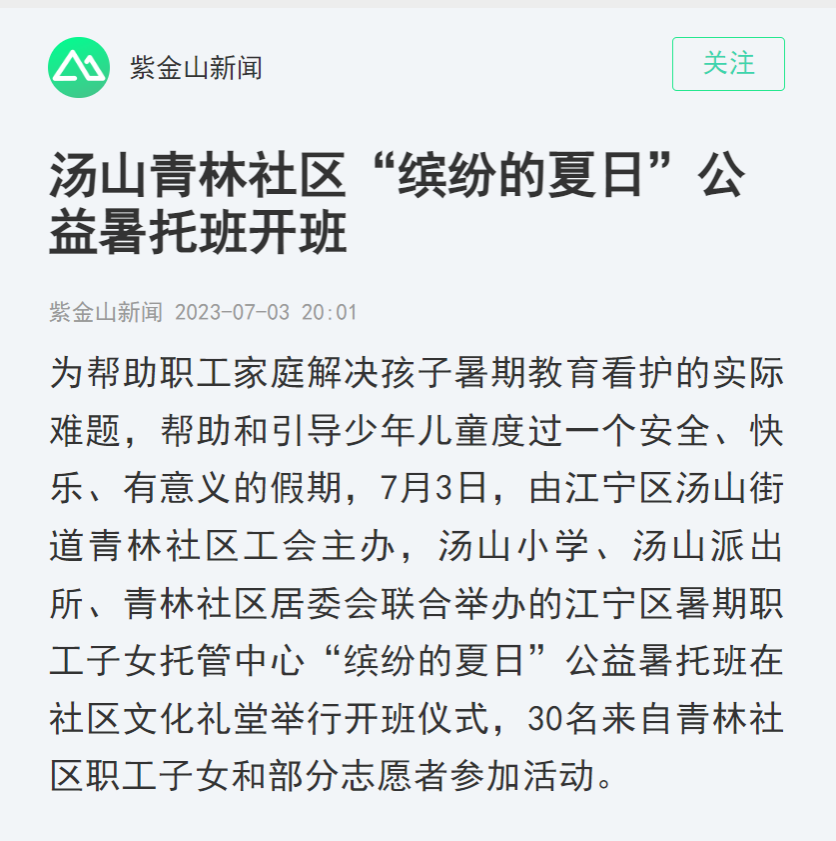Follow 紫金山新闻 with the 关注 button
Viewport: 836px width, 841px height.
[728, 64]
